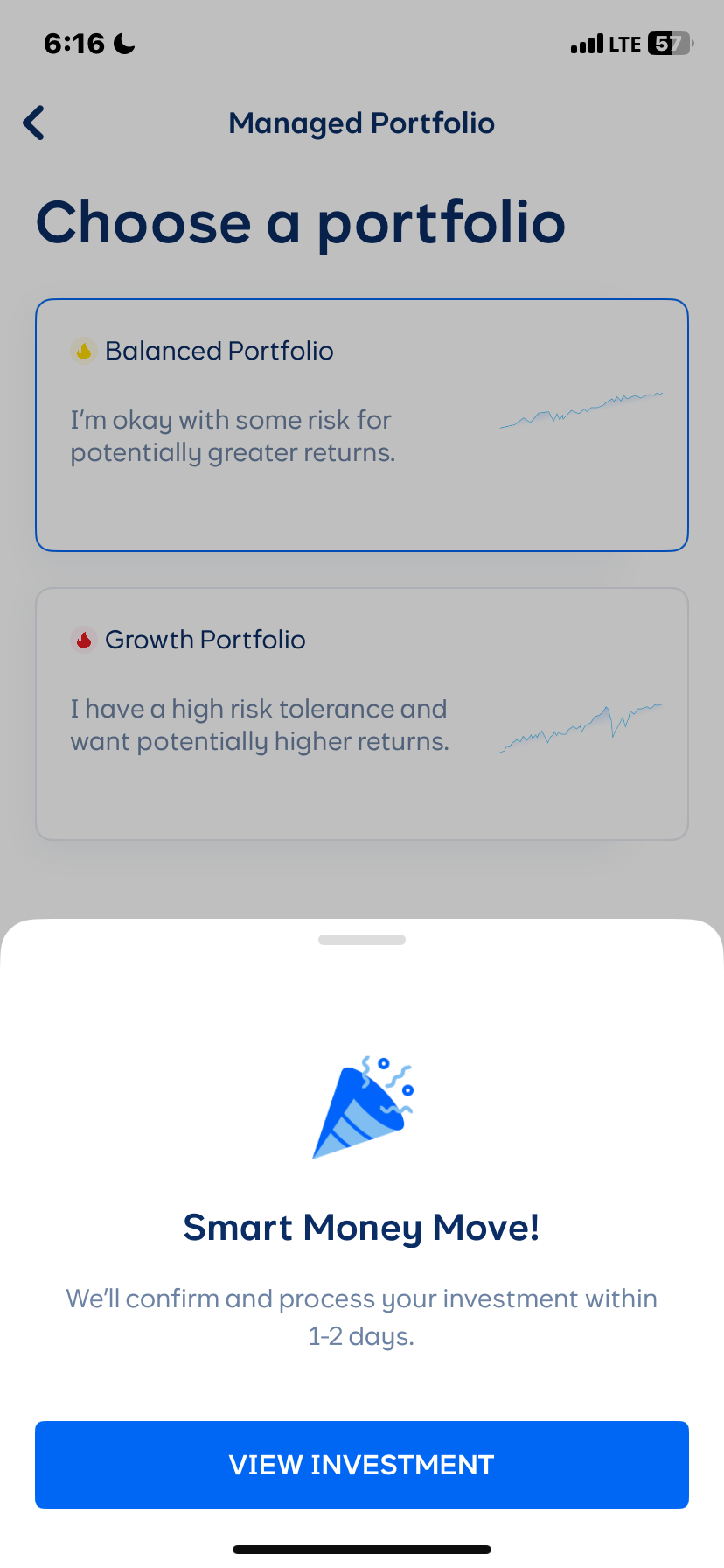Tap the LTE network indicator
724x1568 pixels.
click(626, 43)
